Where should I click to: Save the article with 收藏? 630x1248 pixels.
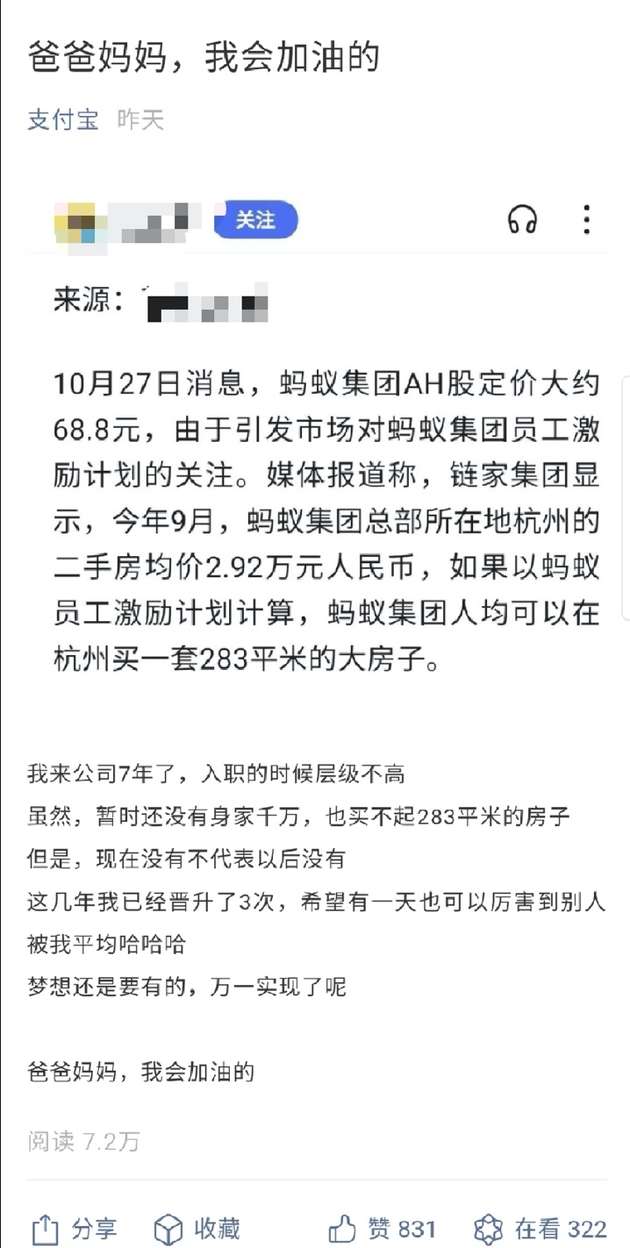[x=197, y=1228]
